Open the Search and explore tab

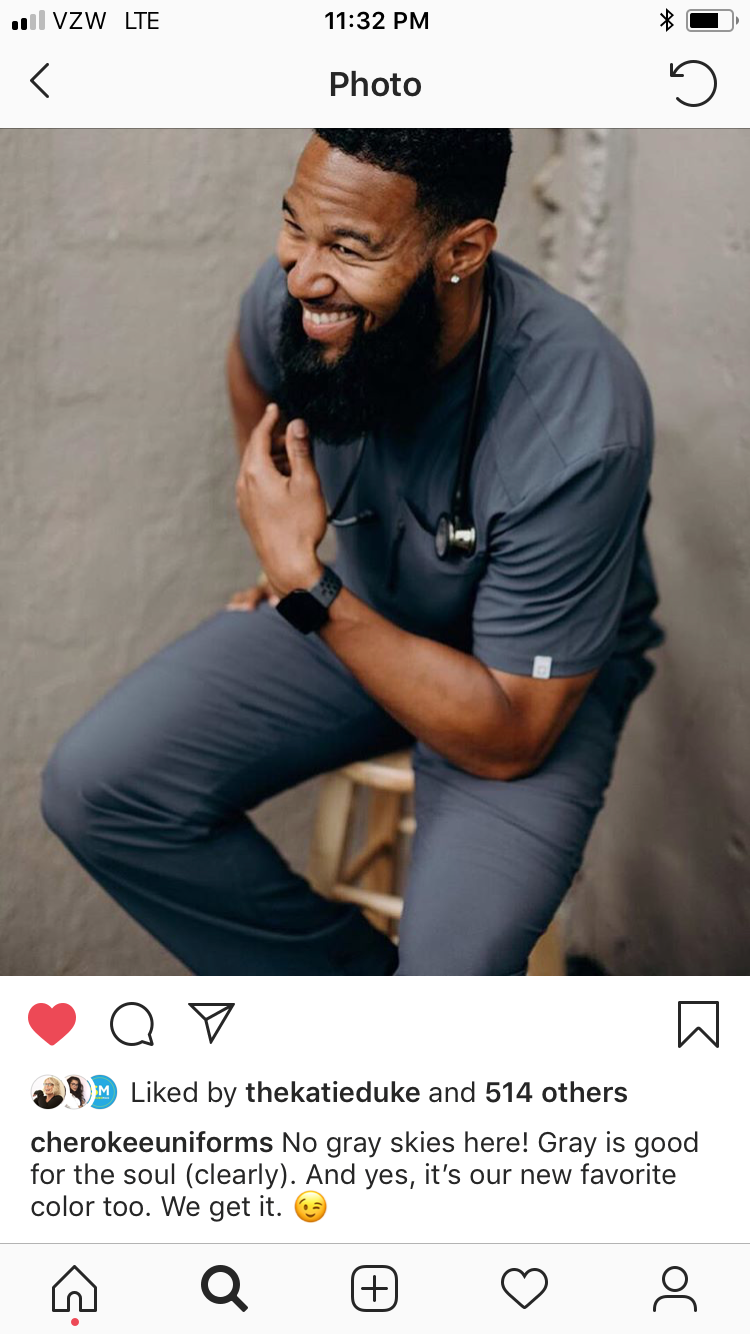[224, 1288]
